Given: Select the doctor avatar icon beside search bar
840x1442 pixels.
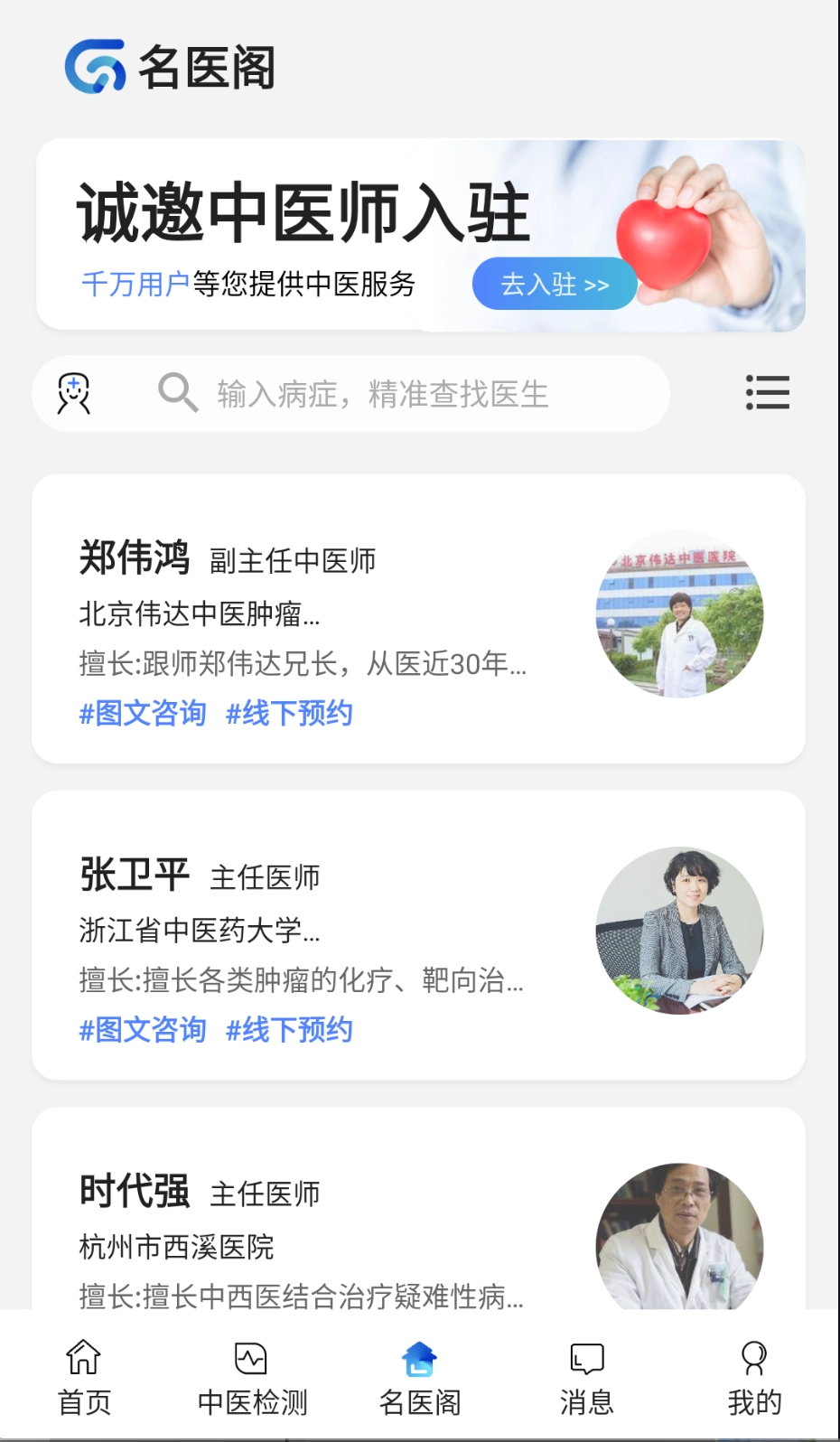Looking at the screenshot, I should tap(73, 393).
